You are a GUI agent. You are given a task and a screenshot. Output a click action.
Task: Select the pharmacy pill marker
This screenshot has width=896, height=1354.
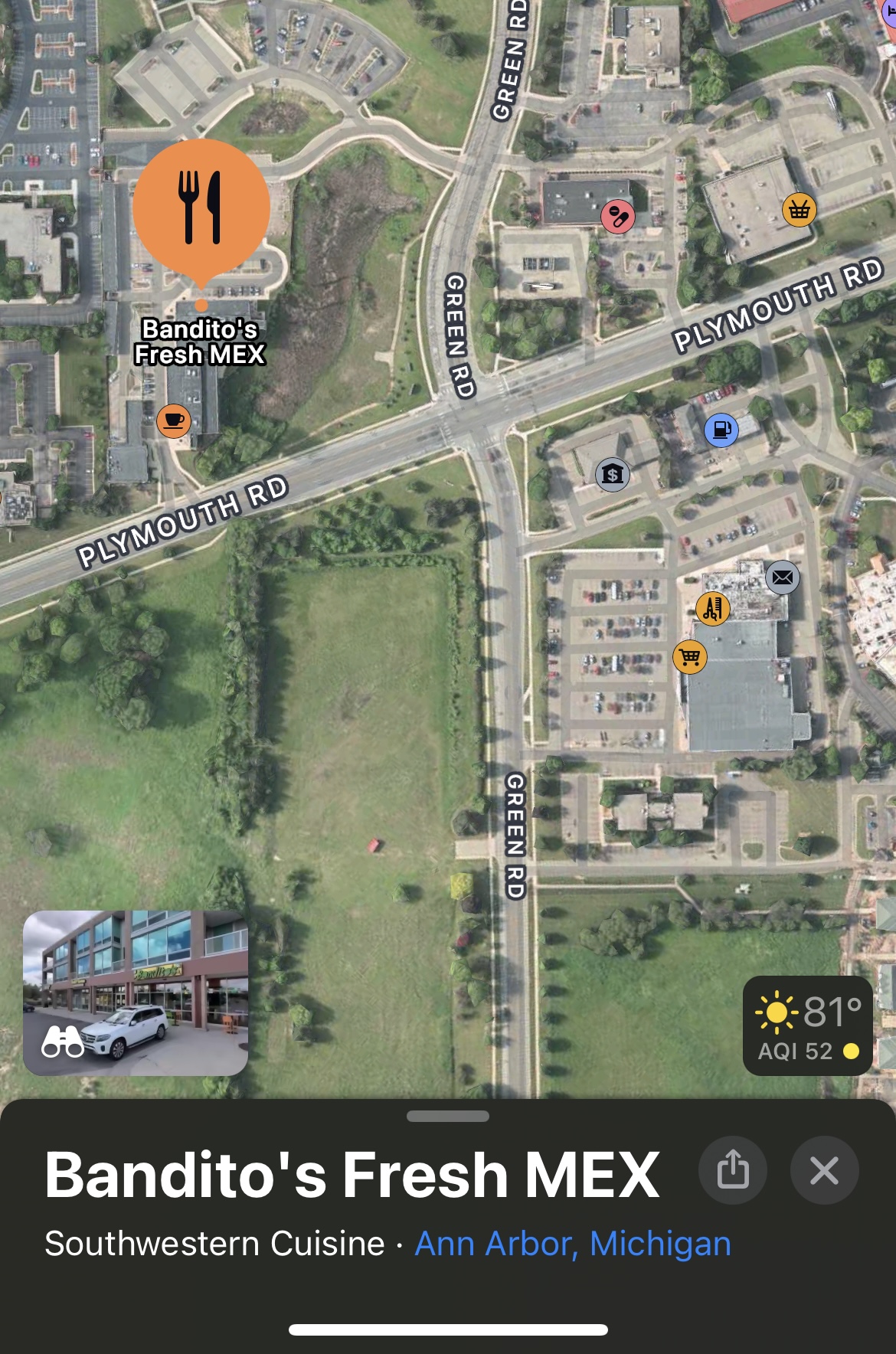618,217
